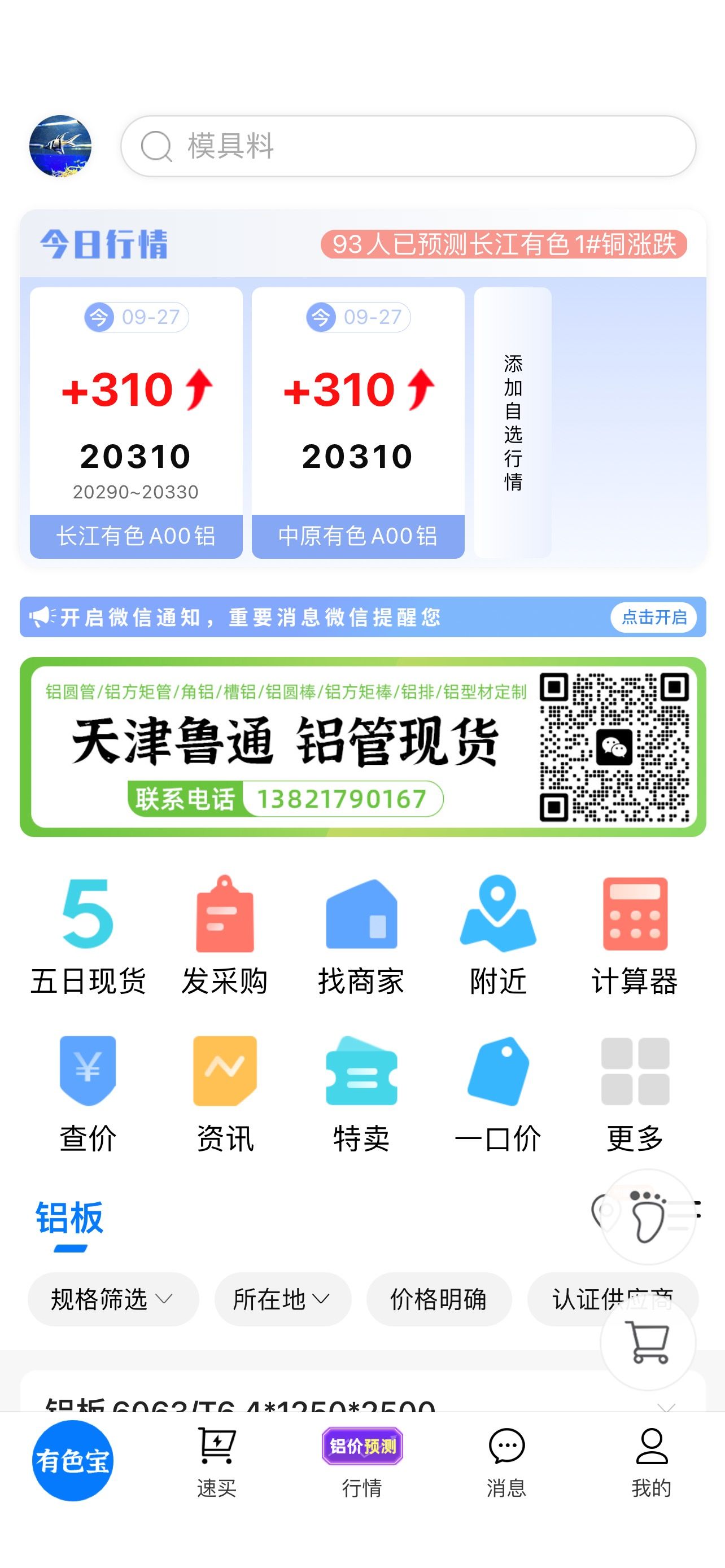The image size is (725, 1568).
Task: Open the 天津鲁通 铝管现货 banner
Action: click(x=363, y=746)
